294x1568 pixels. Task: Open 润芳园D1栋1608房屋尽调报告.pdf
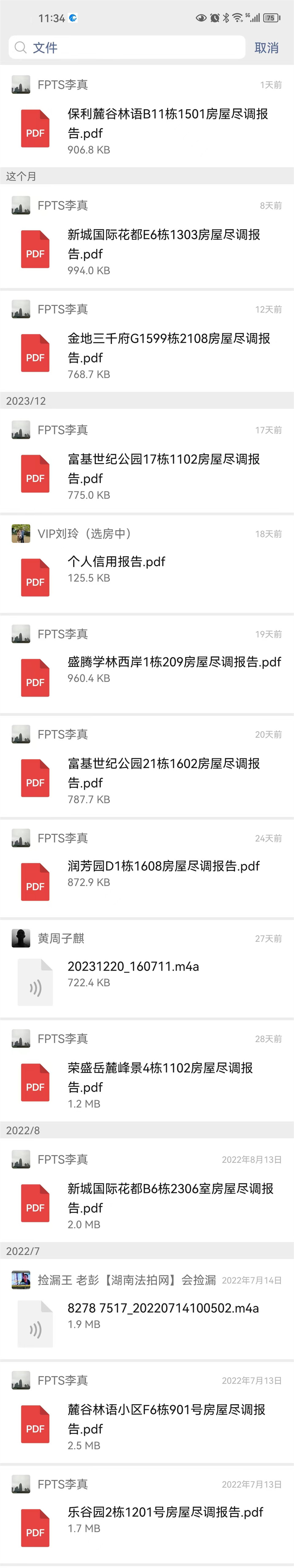(x=164, y=866)
